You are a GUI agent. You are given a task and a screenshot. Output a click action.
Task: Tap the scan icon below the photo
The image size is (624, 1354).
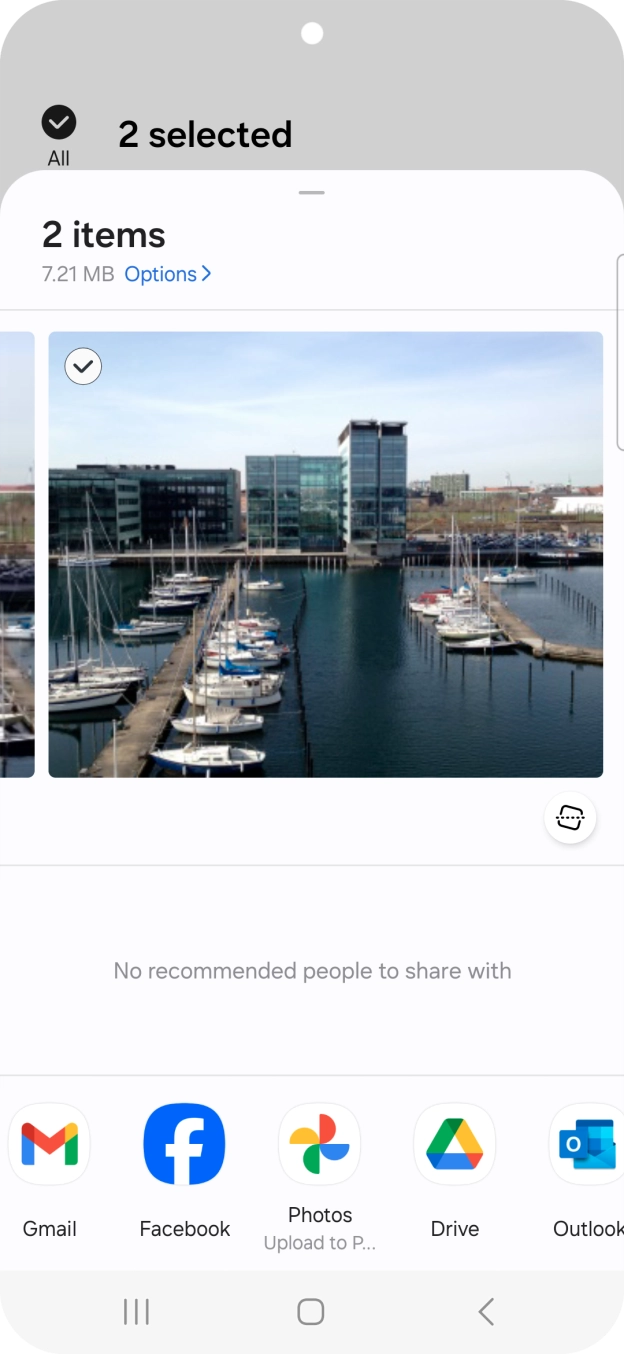pyautogui.click(x=570, y=818)
